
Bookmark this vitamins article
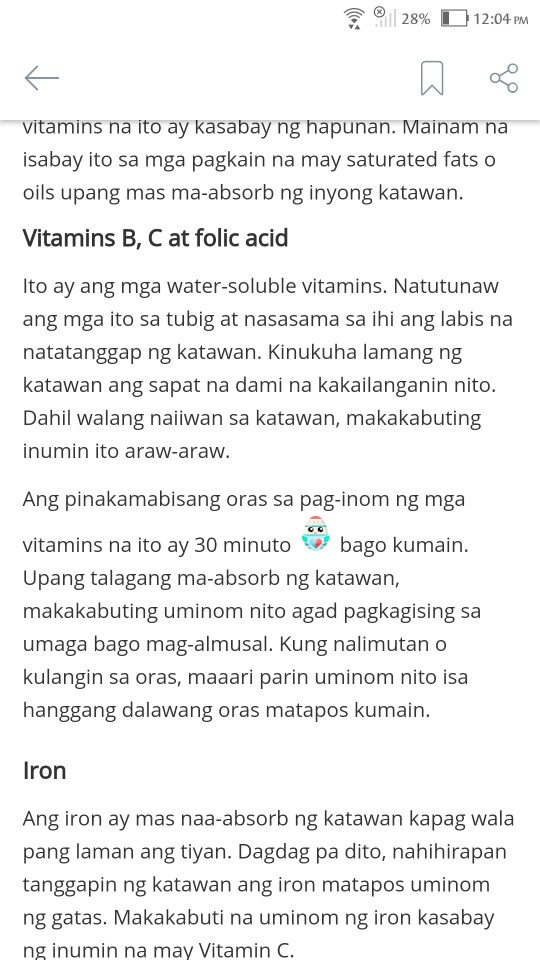[x=432, y=78]
